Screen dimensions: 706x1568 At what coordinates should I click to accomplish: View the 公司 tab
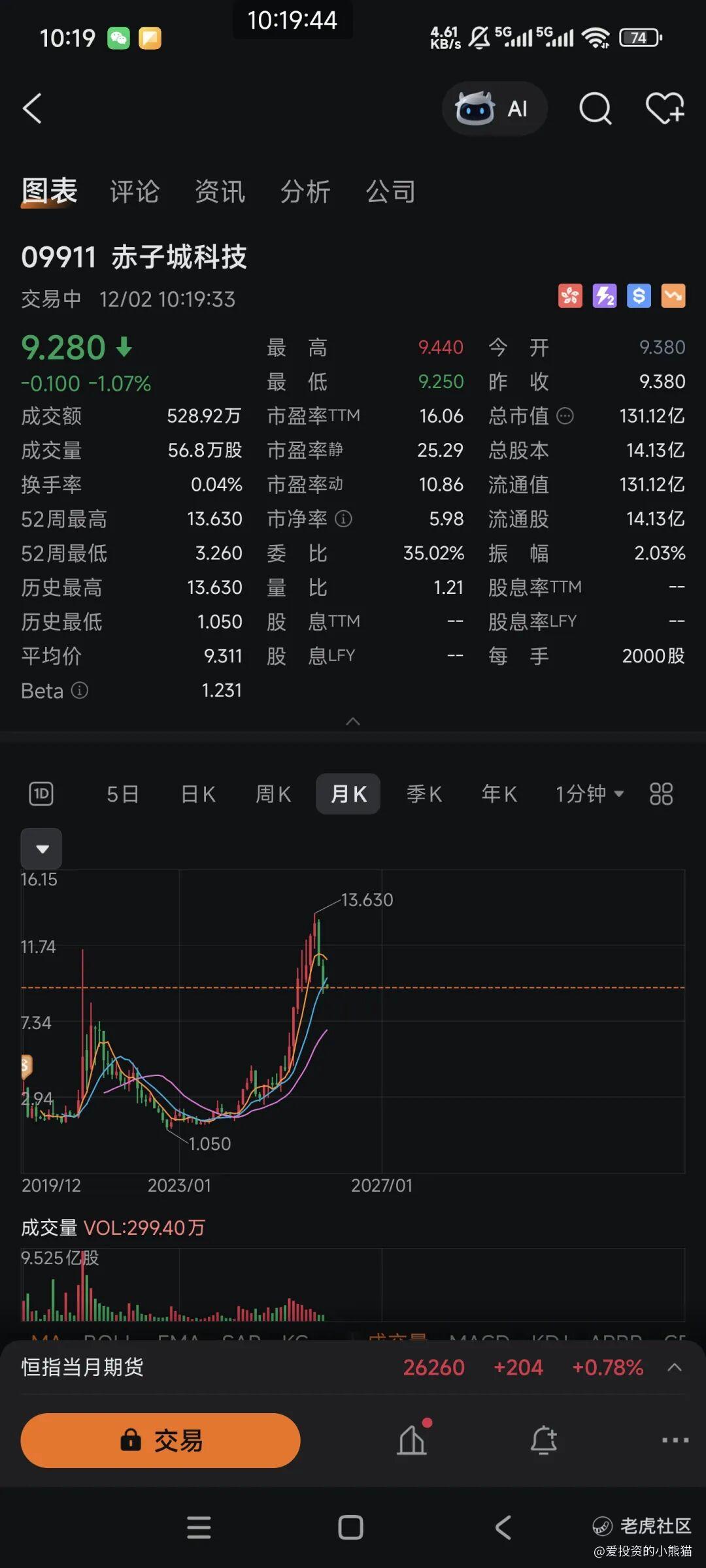pos(390,192)
